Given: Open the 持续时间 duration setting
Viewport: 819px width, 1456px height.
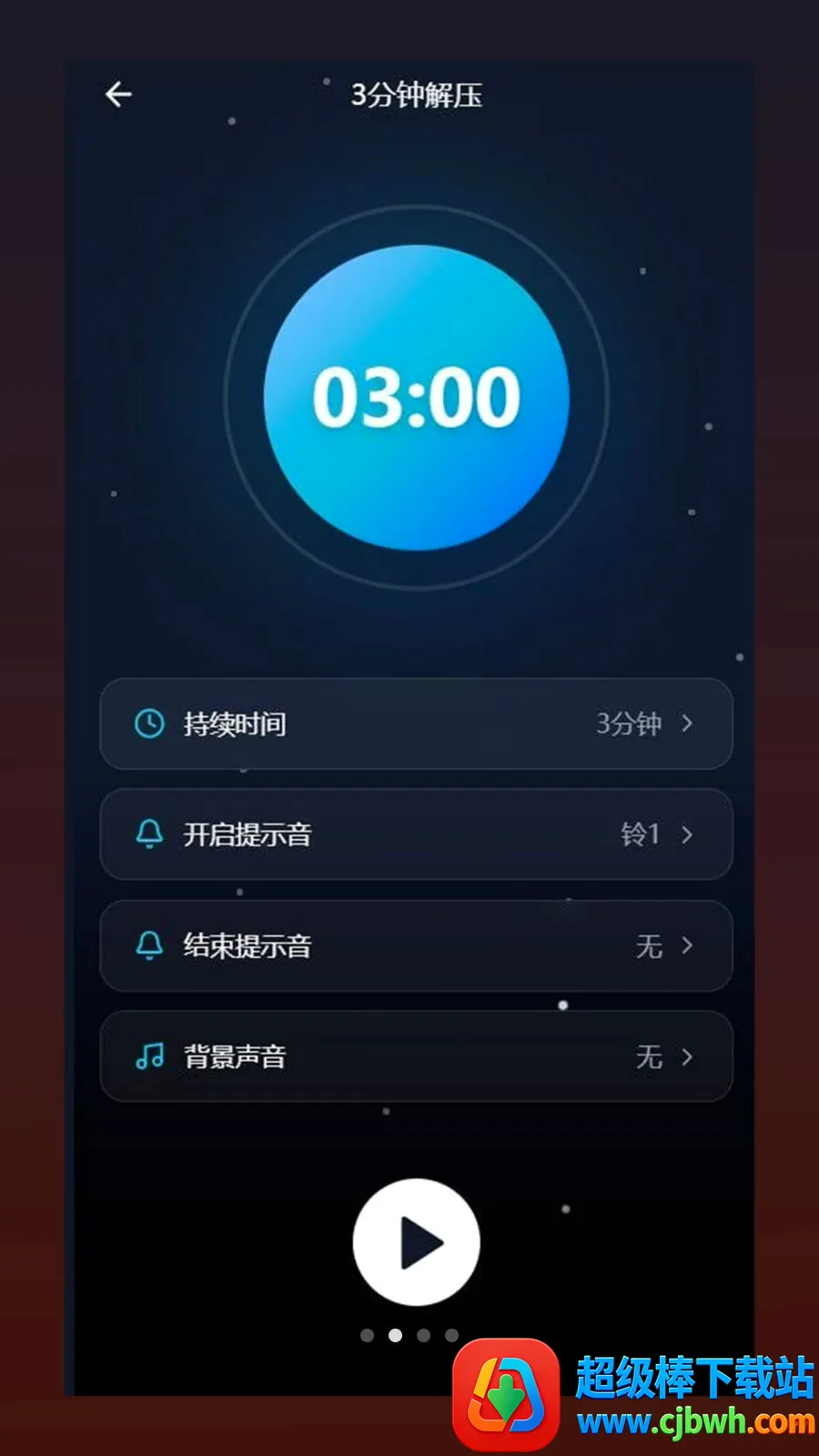Looking at the screenshot, I should tap(416, 723).
